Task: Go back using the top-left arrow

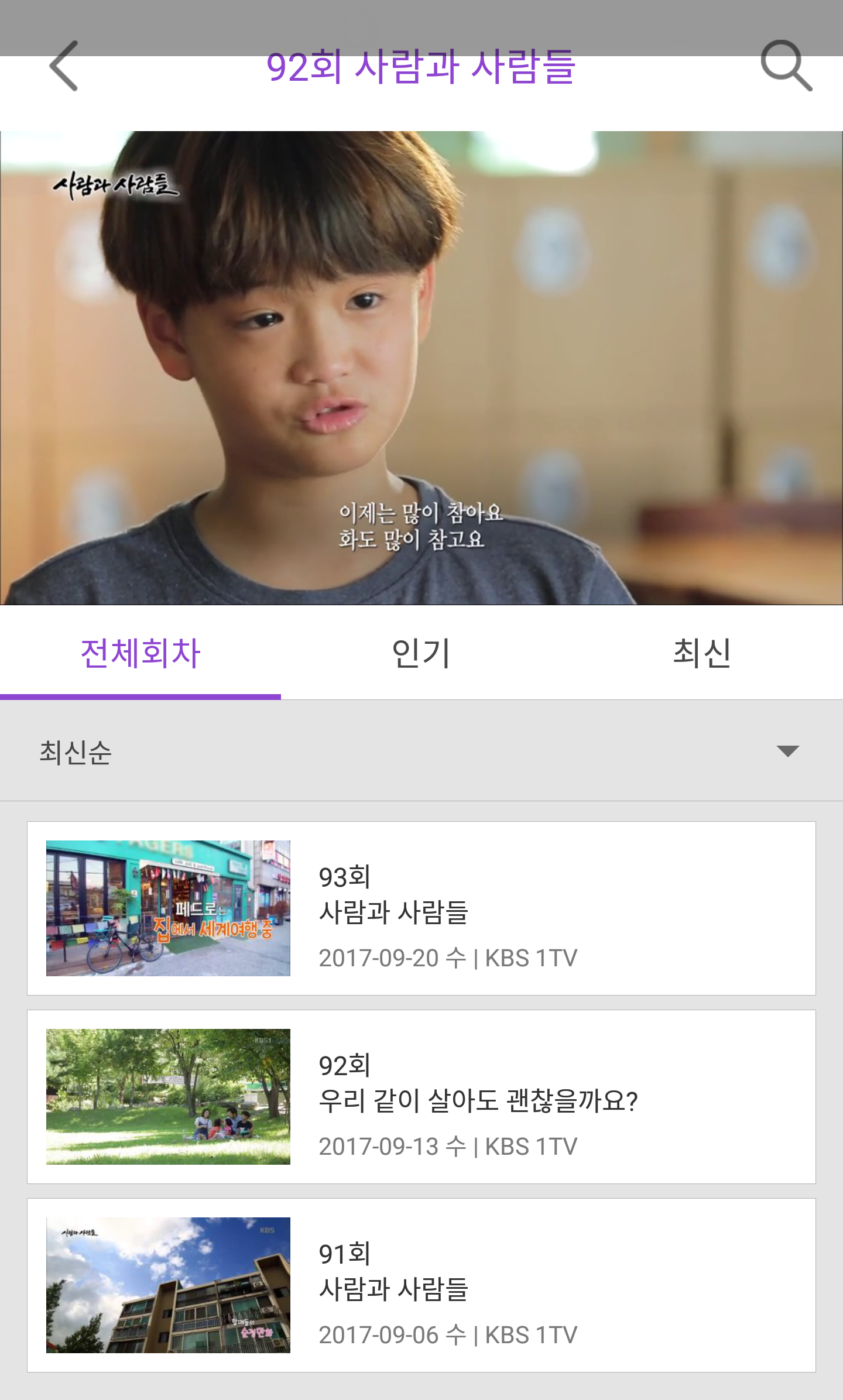Action: pyautogui.click(x=64, y=66)
